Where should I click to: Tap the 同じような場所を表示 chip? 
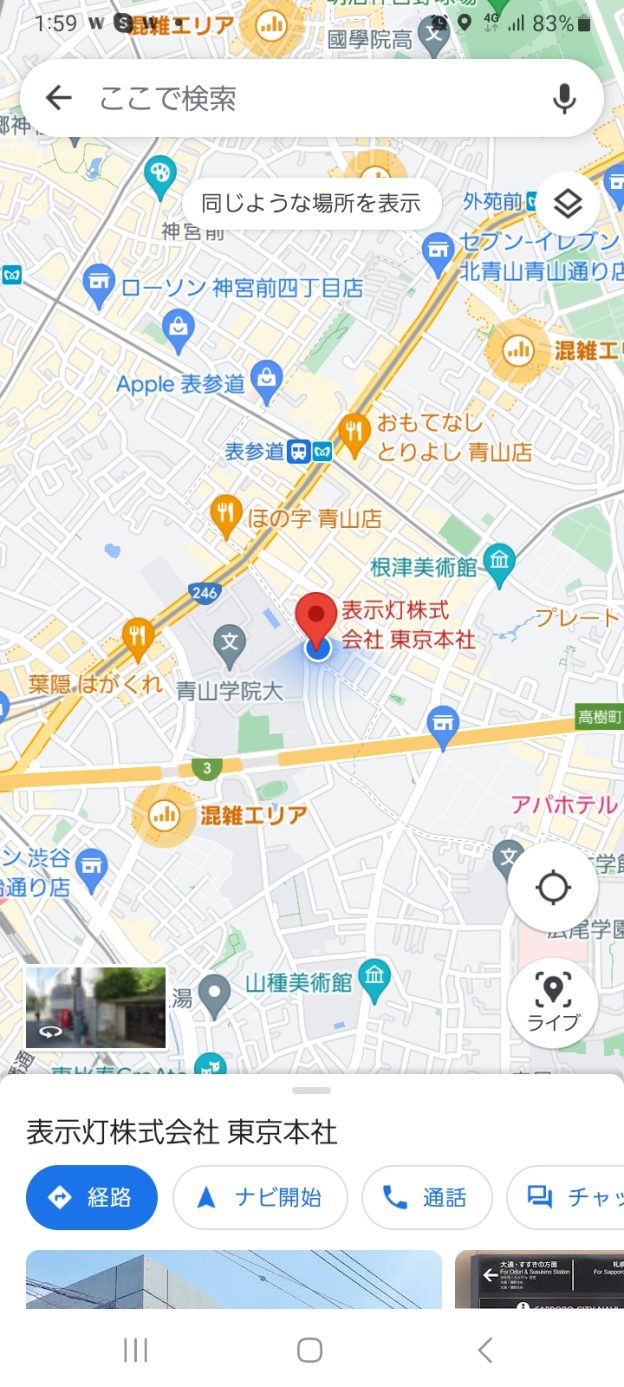[311, 204]
